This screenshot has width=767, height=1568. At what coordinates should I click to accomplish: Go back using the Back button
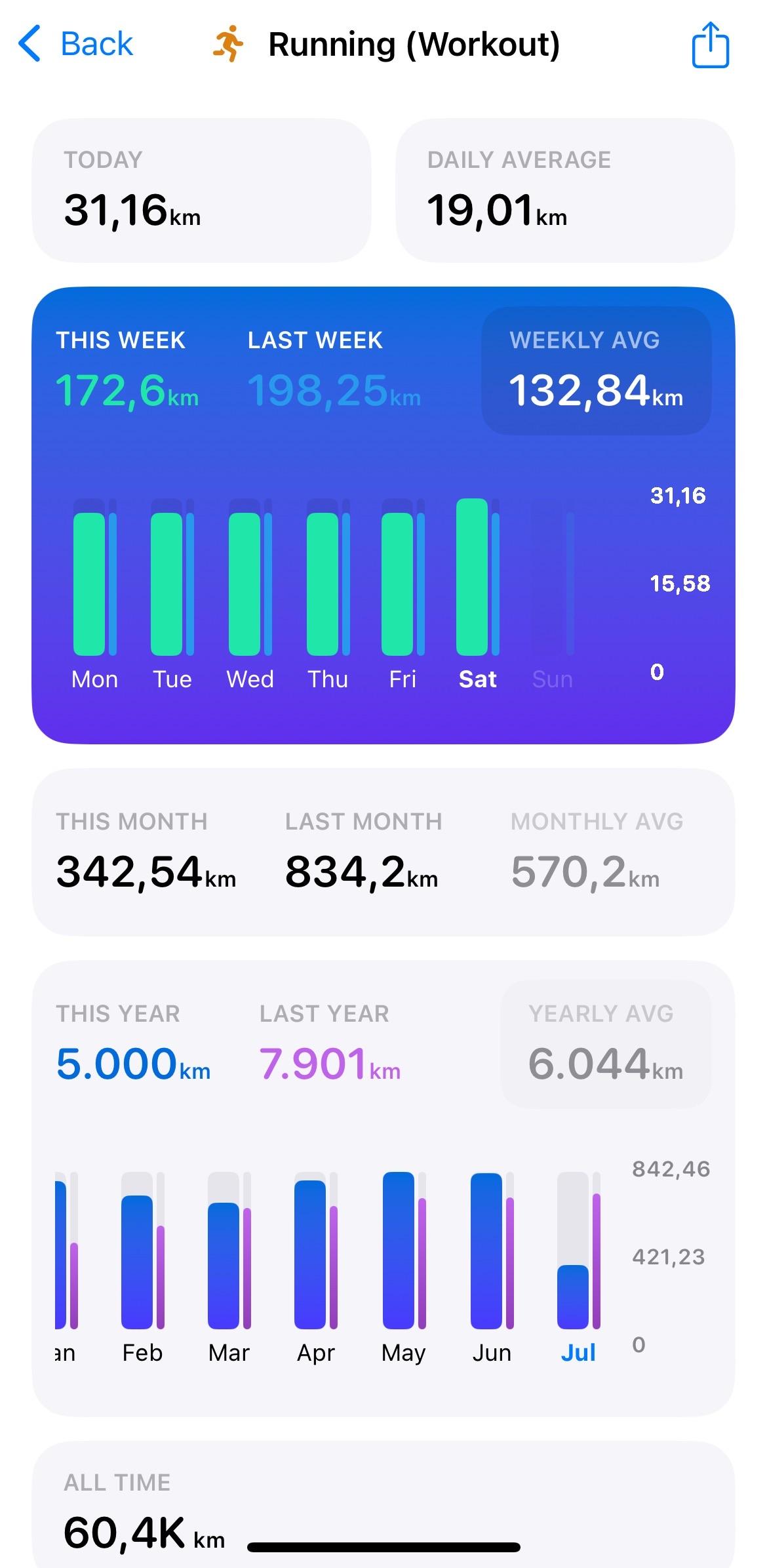pyautogui.click(x=75, y=44)
